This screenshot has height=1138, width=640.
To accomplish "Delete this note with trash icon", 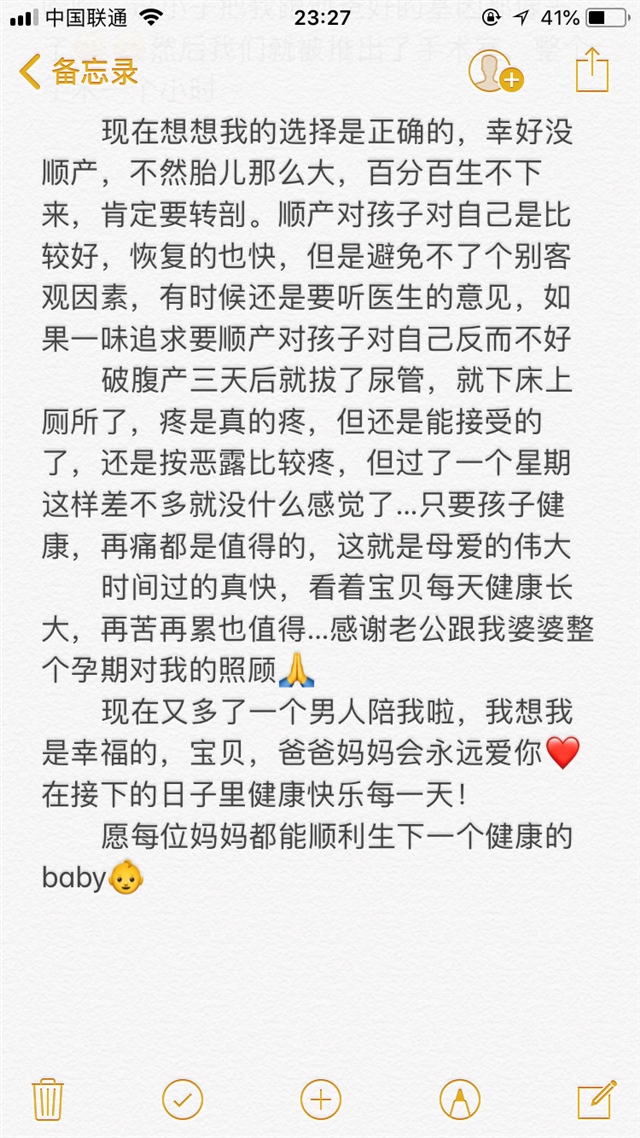I will tap(47, 1099).
